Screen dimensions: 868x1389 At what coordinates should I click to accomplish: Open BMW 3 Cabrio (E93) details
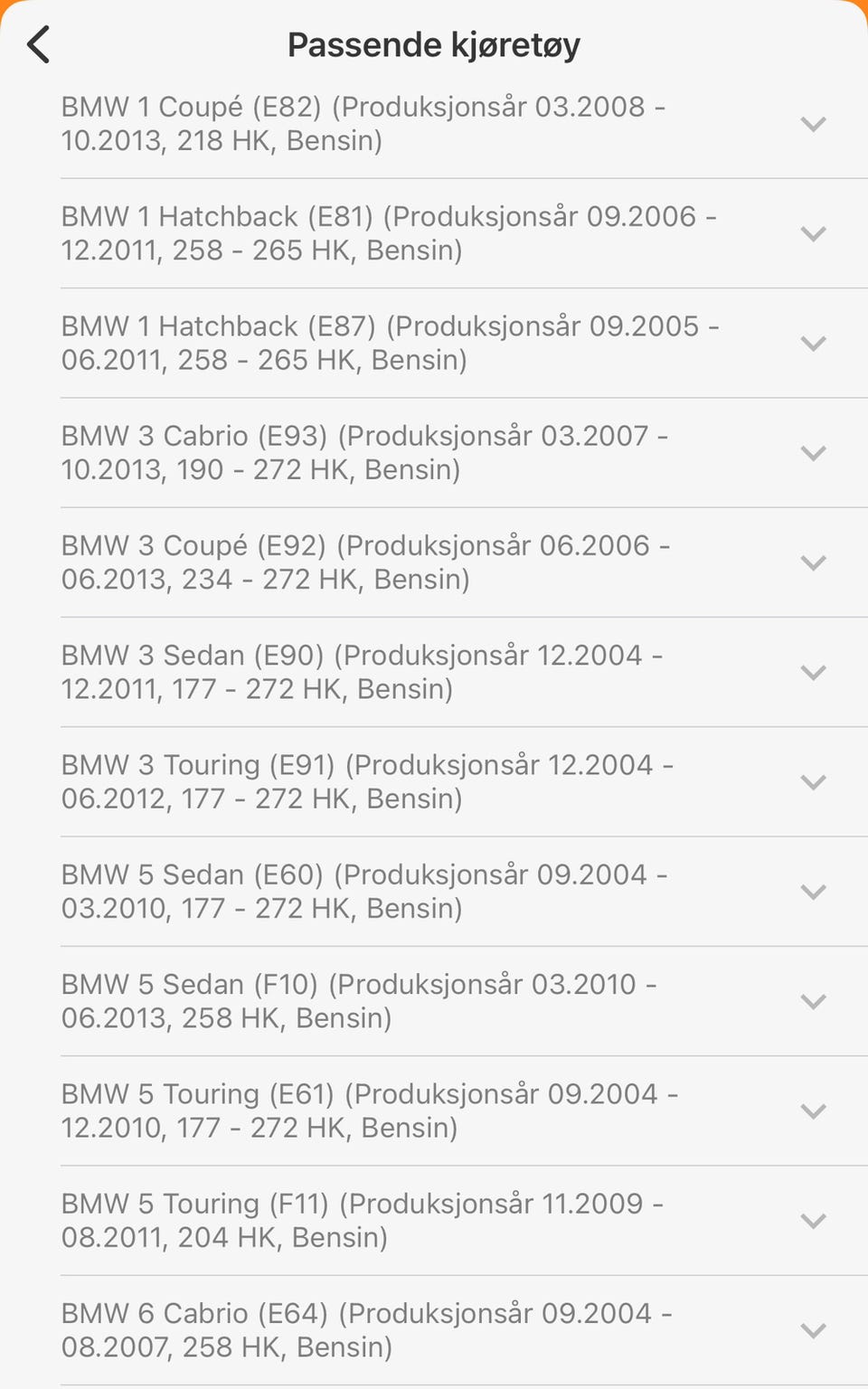point(813,453)
